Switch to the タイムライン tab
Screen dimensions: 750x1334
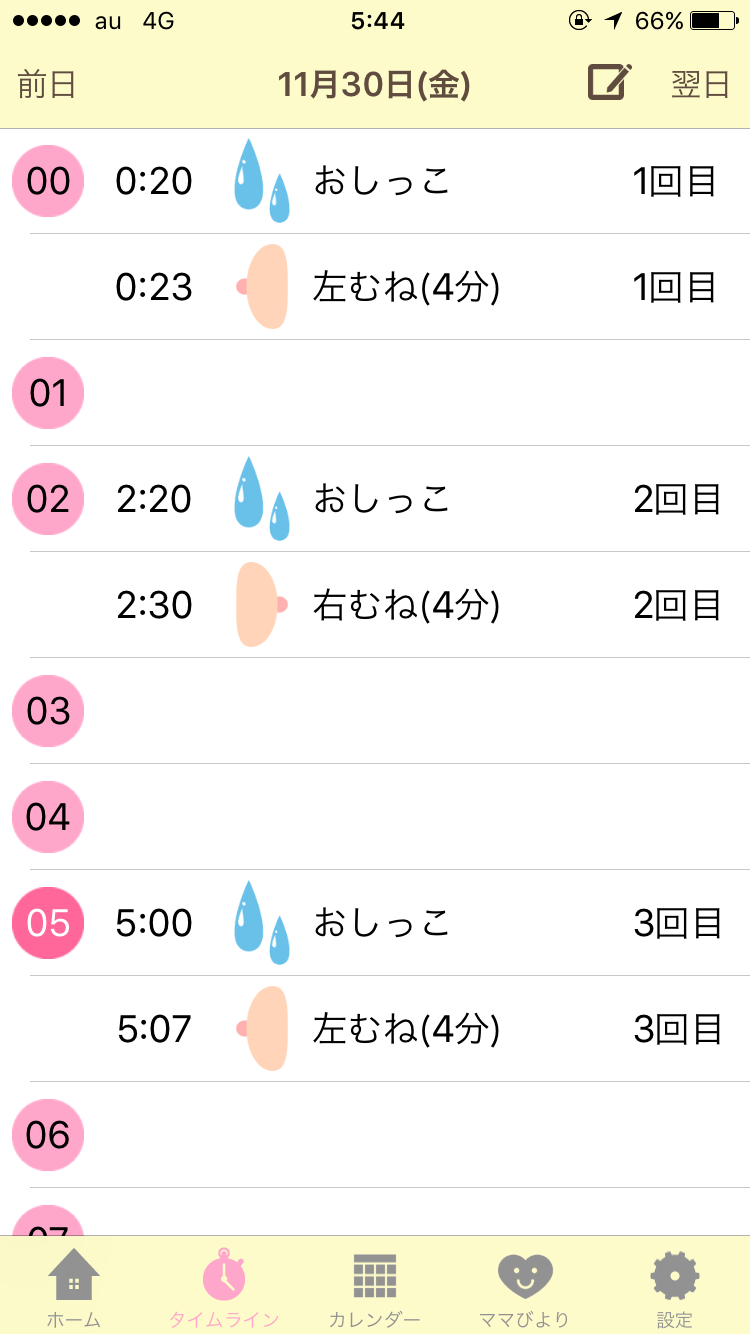point(224,1287)
